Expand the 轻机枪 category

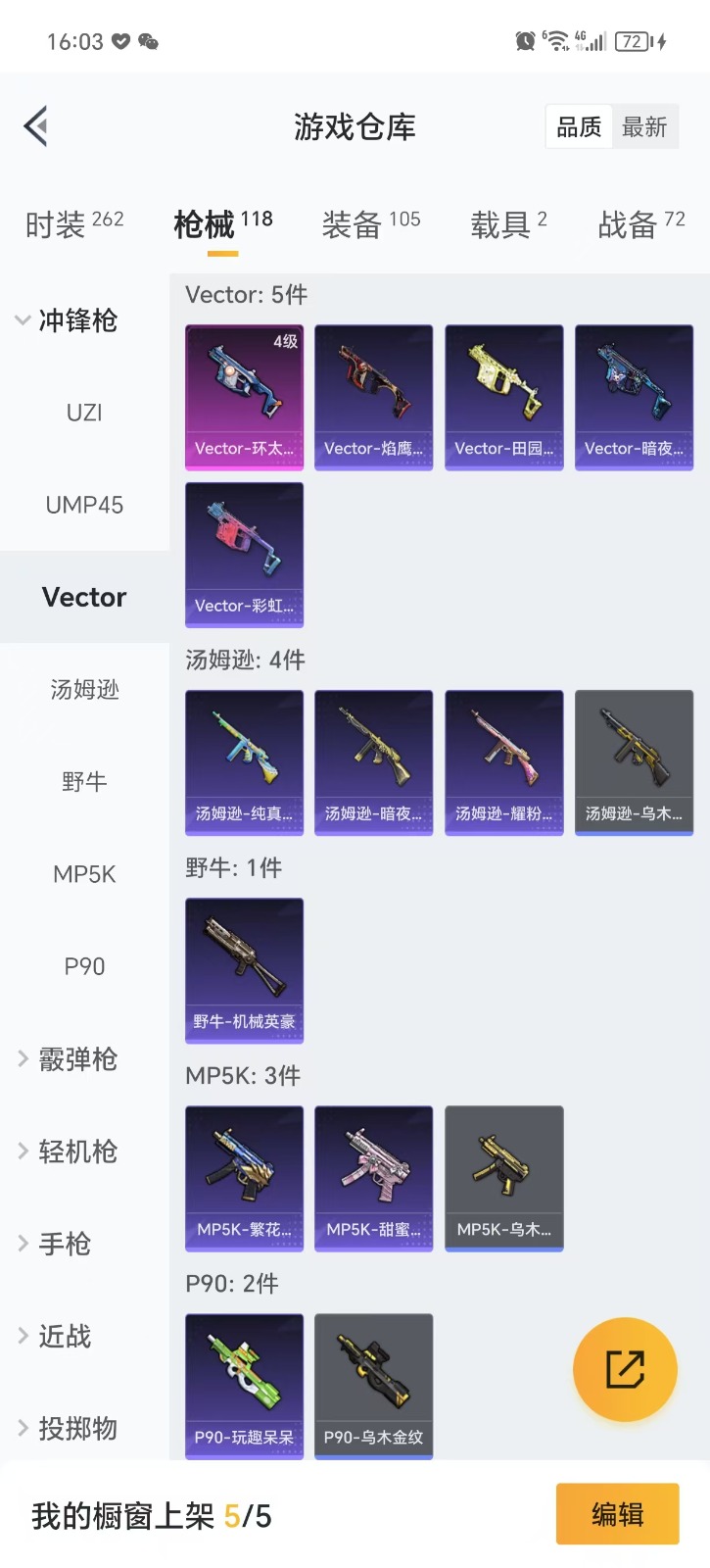[x=69, y=1151]
